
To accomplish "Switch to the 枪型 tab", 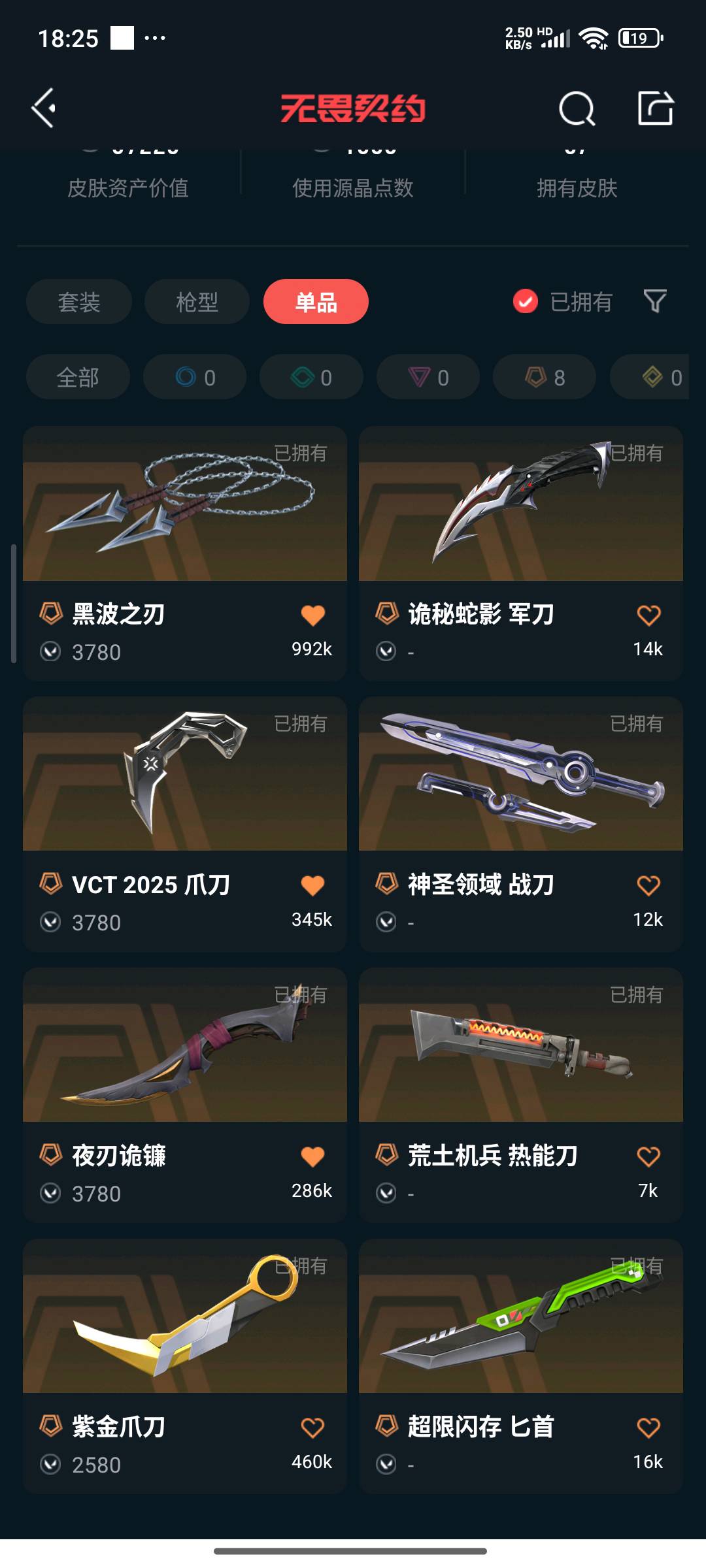I will (197, 302).
